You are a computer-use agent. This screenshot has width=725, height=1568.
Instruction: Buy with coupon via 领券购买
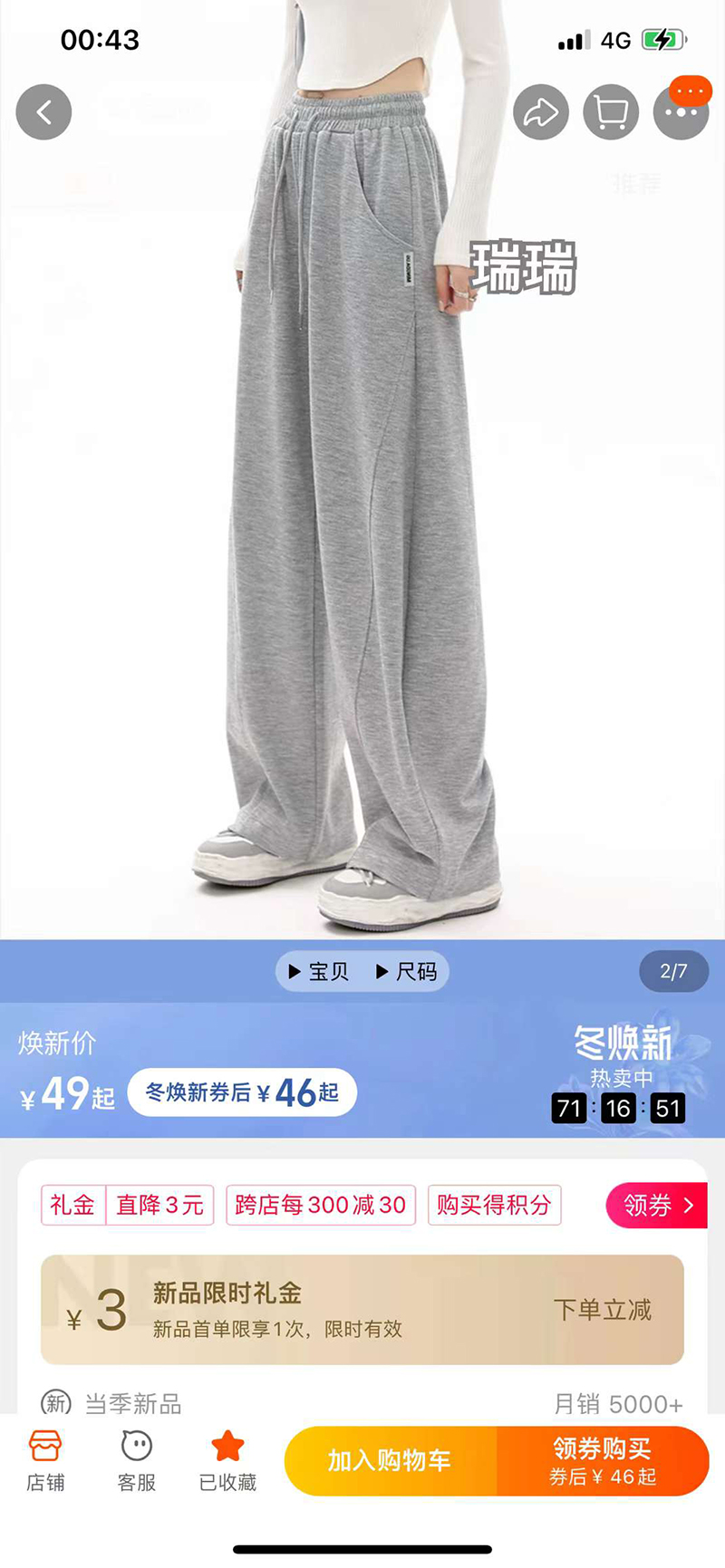point(603,1461)
